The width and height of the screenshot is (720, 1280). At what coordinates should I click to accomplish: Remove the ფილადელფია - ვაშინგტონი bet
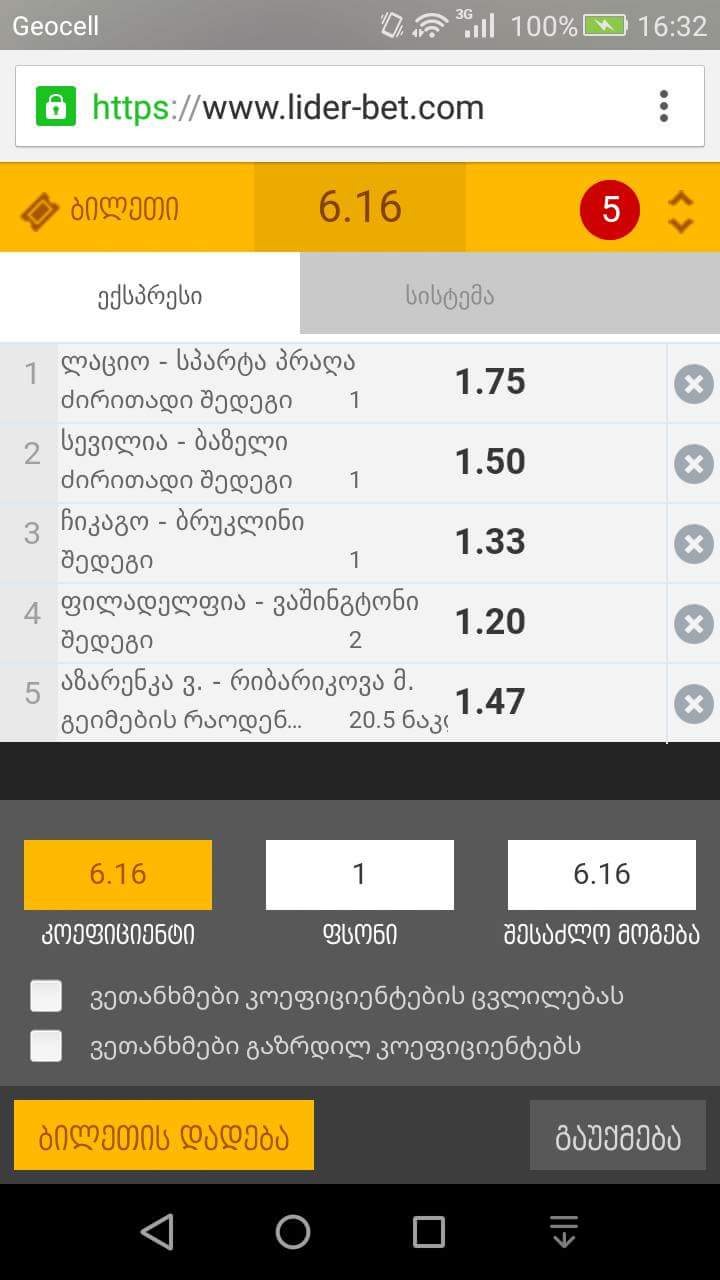693,624
